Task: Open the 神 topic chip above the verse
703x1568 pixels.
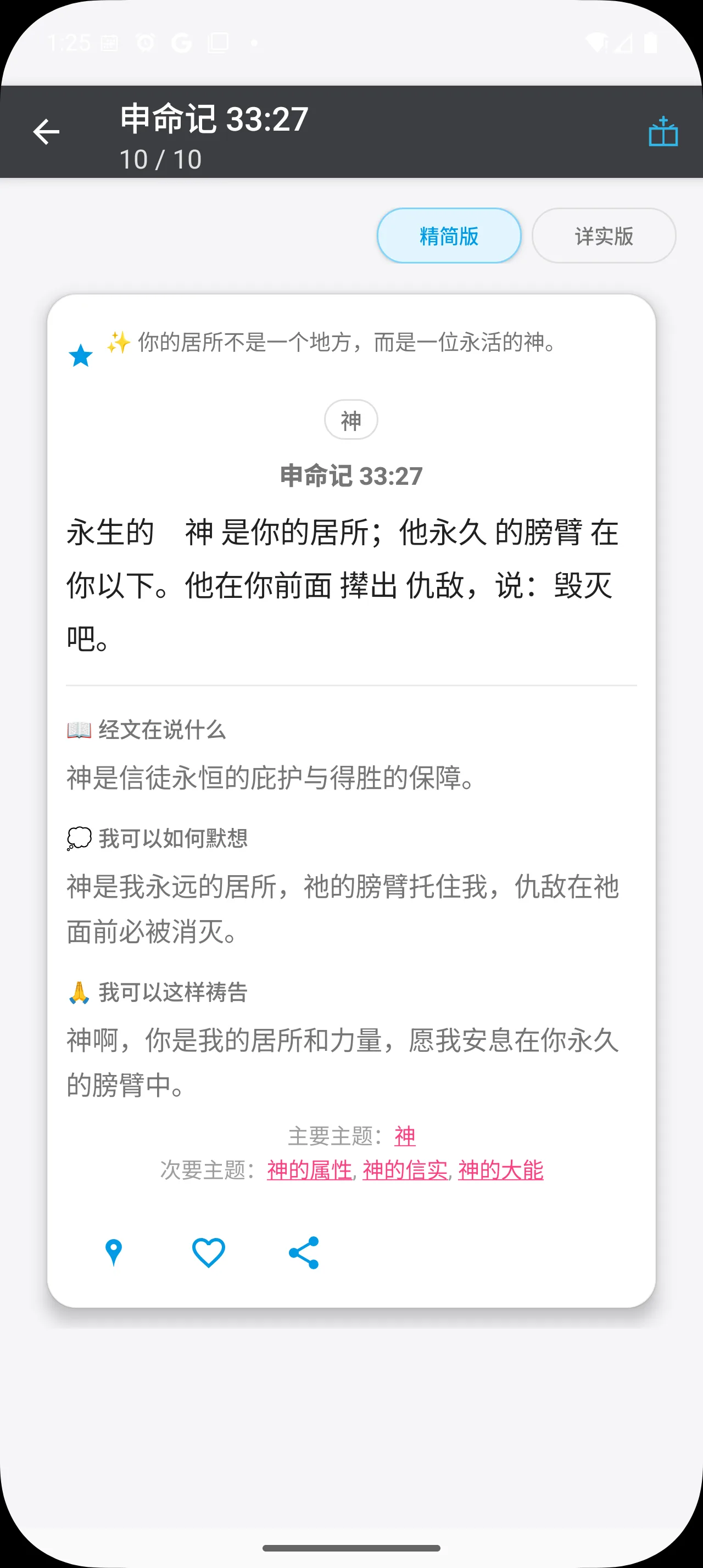Action: [x=351, y=420]
